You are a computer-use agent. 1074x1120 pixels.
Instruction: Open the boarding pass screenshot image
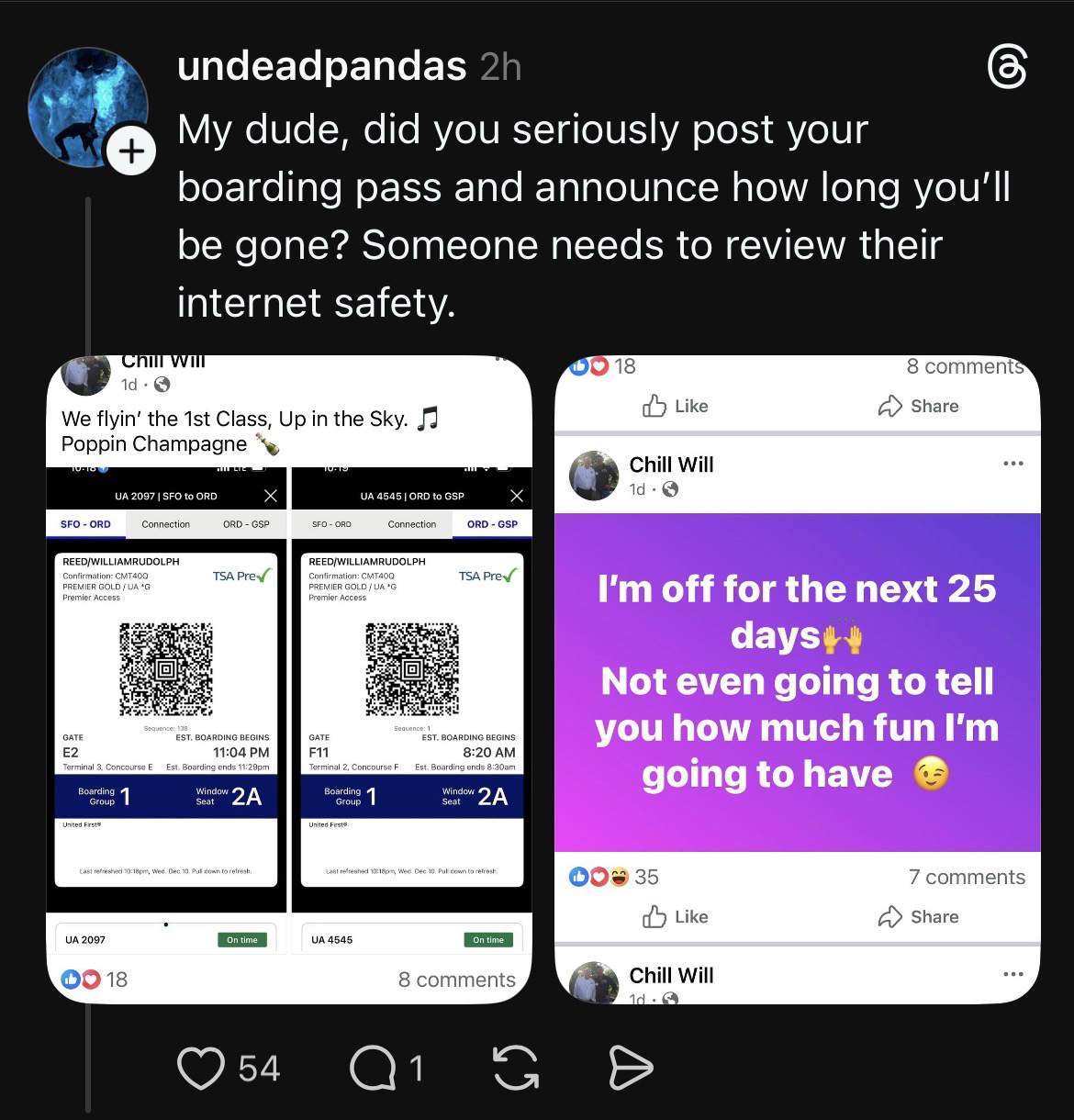(x=289, y=679)
